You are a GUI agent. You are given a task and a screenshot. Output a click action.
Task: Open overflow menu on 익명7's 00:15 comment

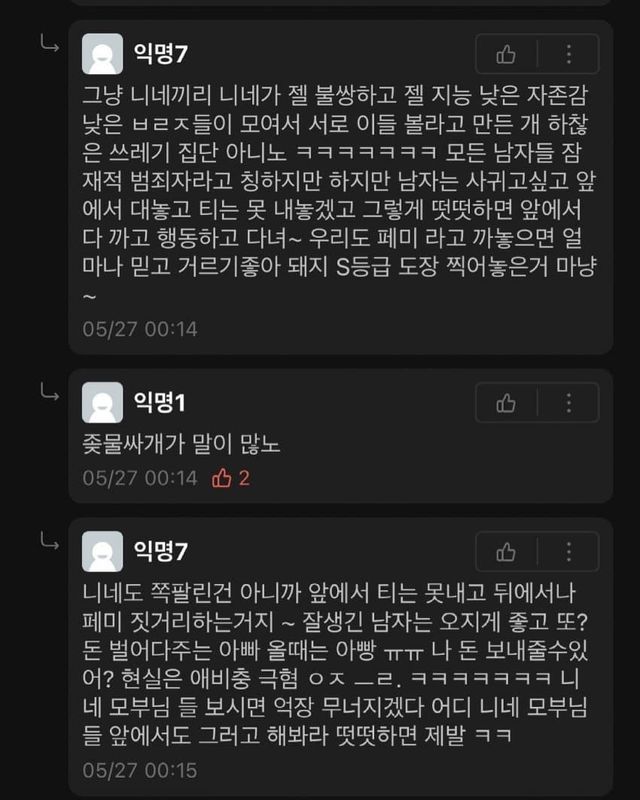[x=568, y=552]
